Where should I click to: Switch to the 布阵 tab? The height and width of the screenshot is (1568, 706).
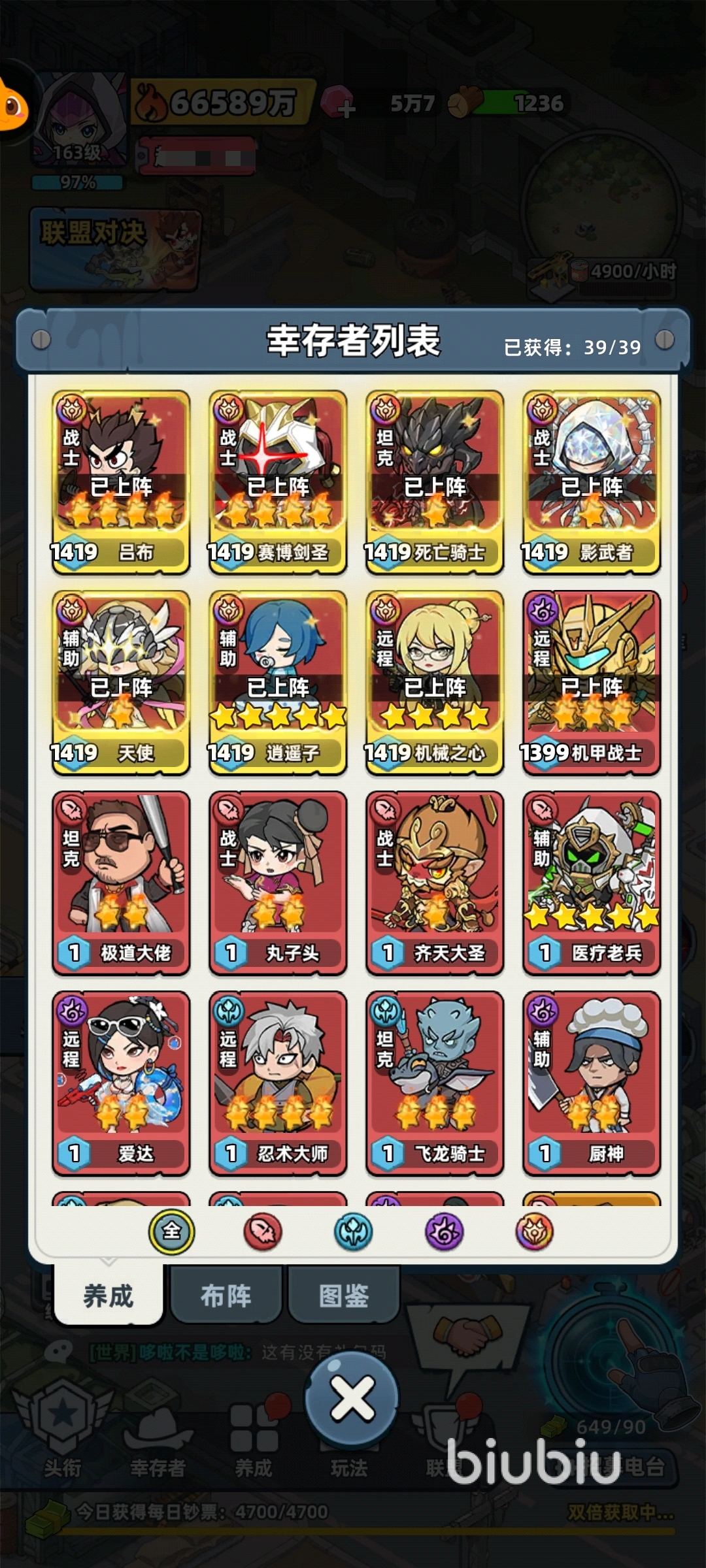tap(226, 1296)
